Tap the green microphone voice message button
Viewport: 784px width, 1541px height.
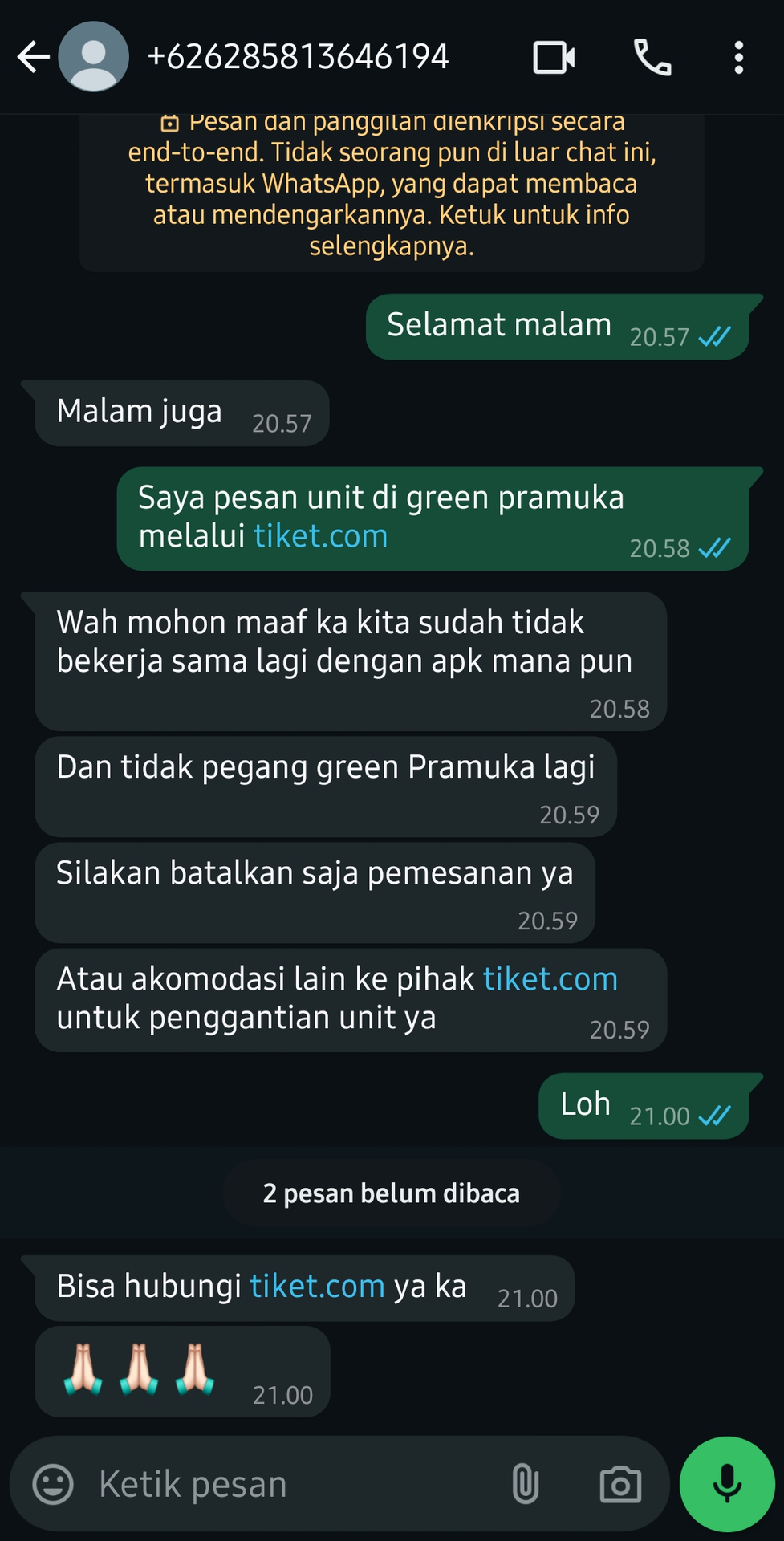(x=727, y=1484)
